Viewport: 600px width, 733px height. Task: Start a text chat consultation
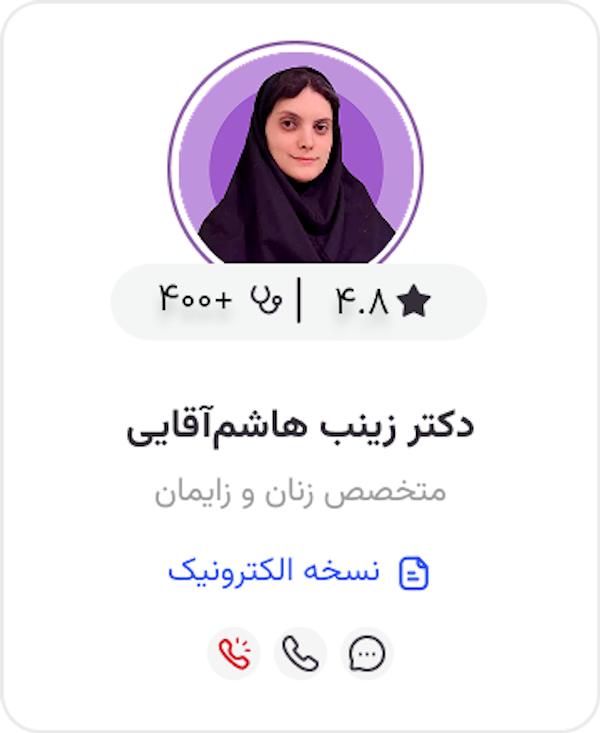click(x=367, y=654)
